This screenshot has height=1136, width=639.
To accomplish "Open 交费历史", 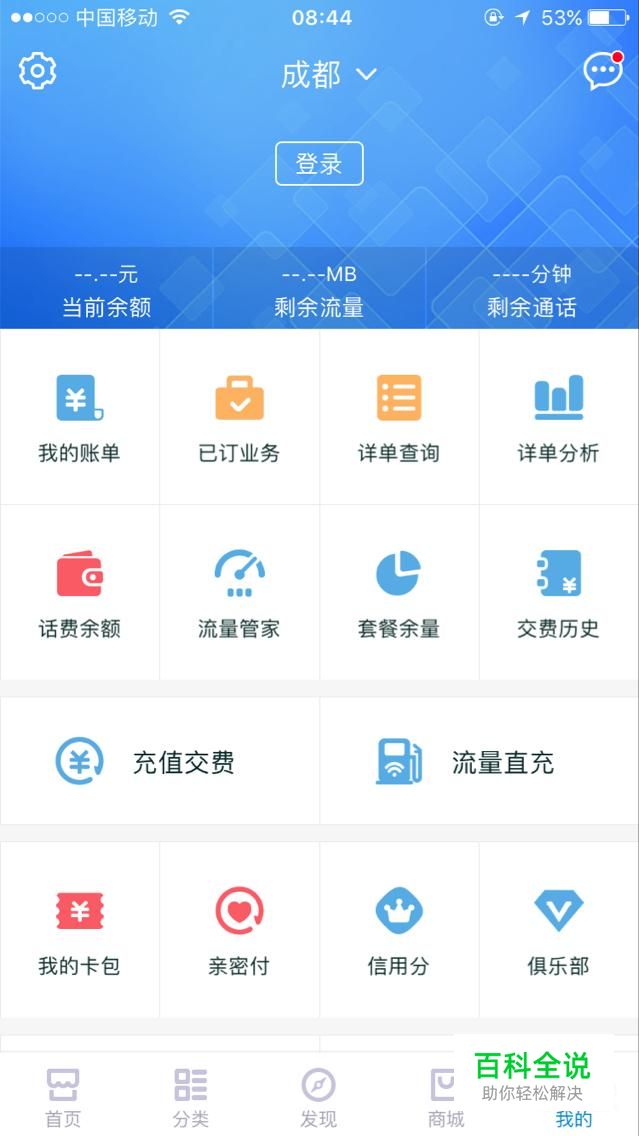I will [x=559, y=593].
